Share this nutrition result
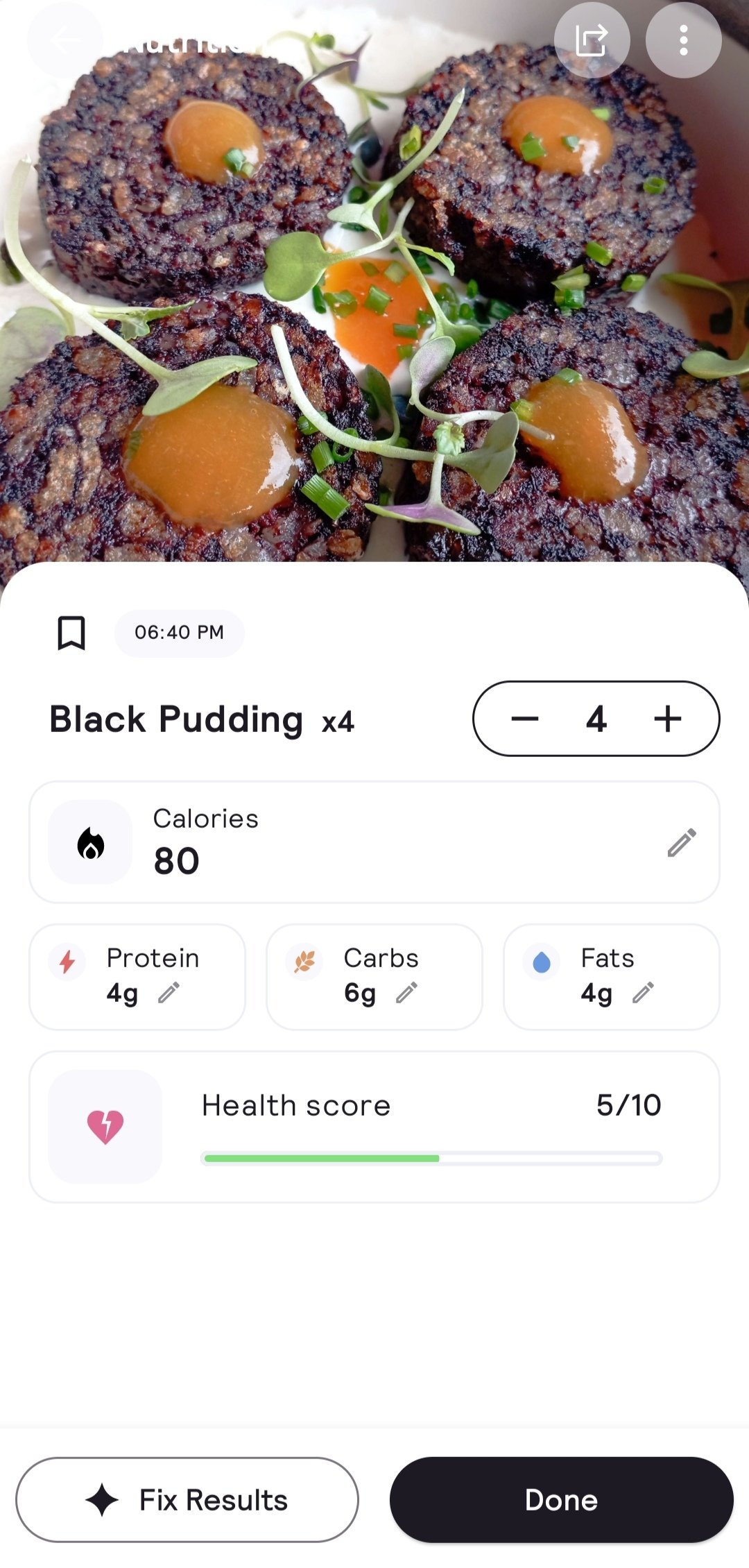This screenshot has width=749, height=1568. (x=592, y=40)
